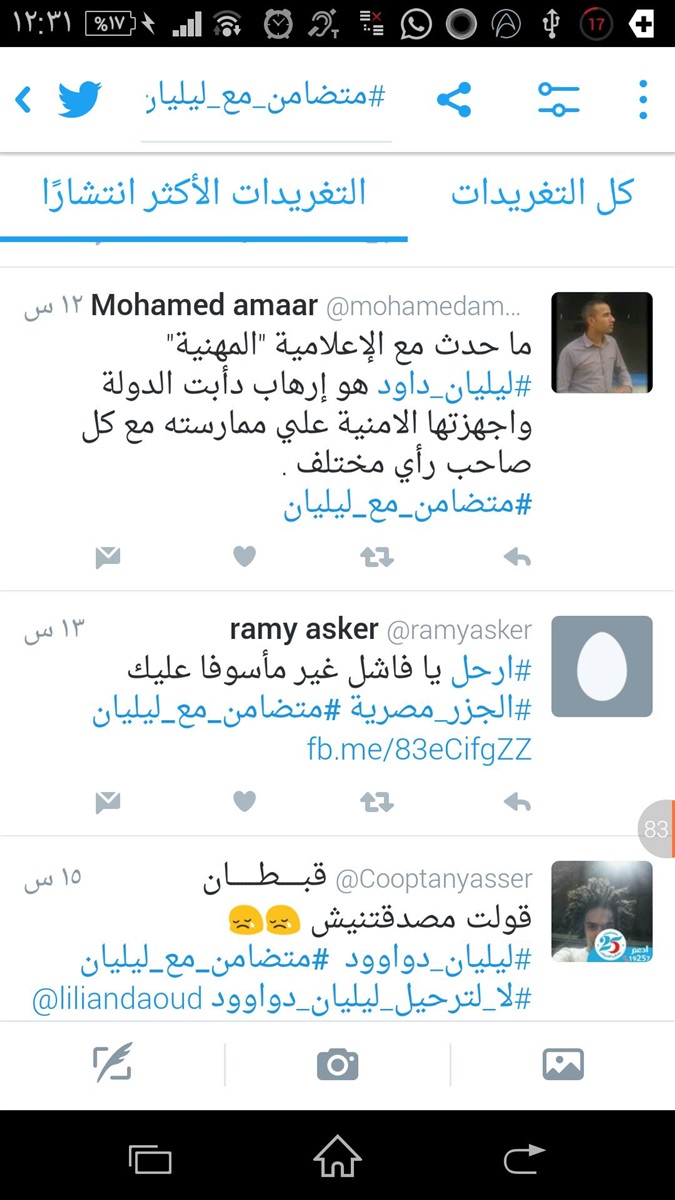The width and height of the screenshot is (675, 1200).
Task: Share this hashtag search
Action: (454, 99)
